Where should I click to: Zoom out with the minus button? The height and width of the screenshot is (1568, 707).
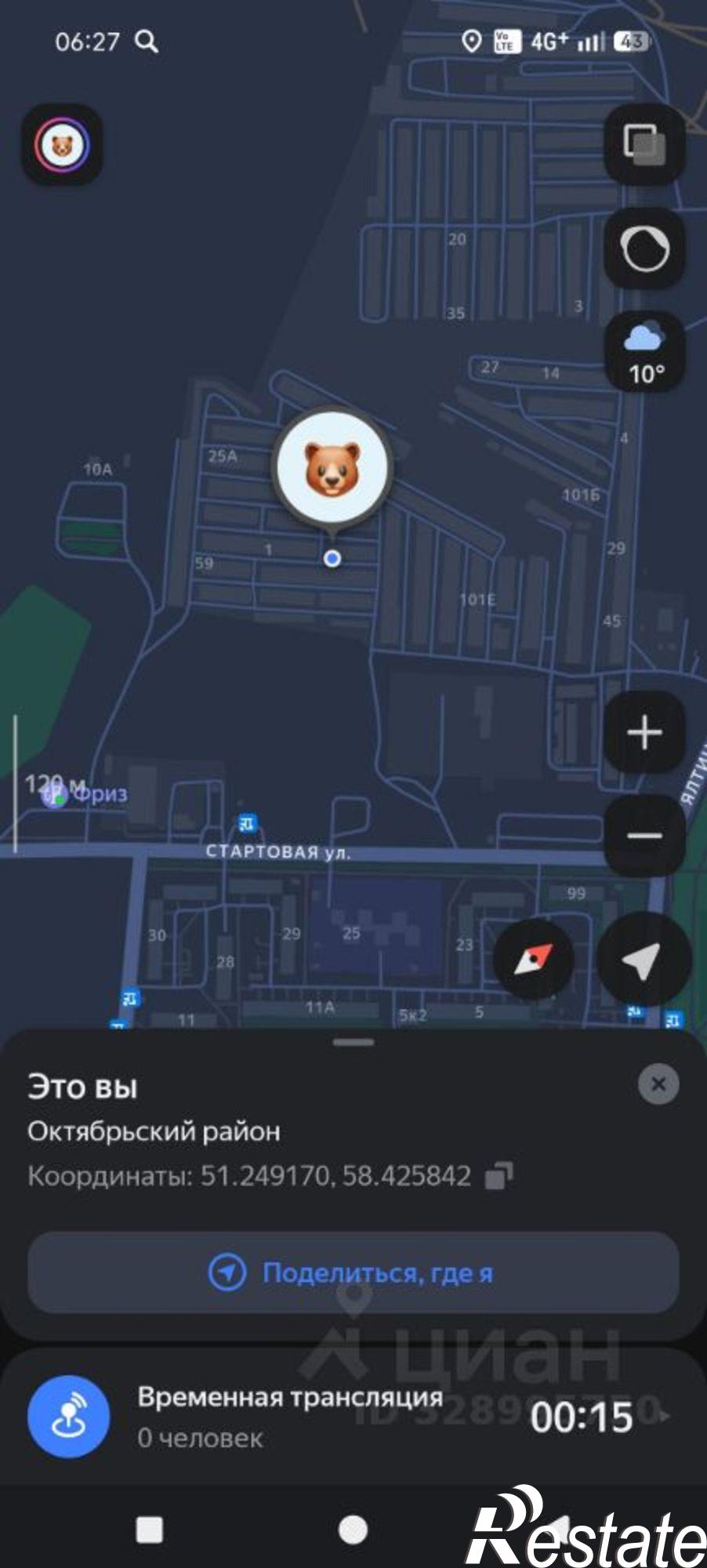[x=644, y=835]
